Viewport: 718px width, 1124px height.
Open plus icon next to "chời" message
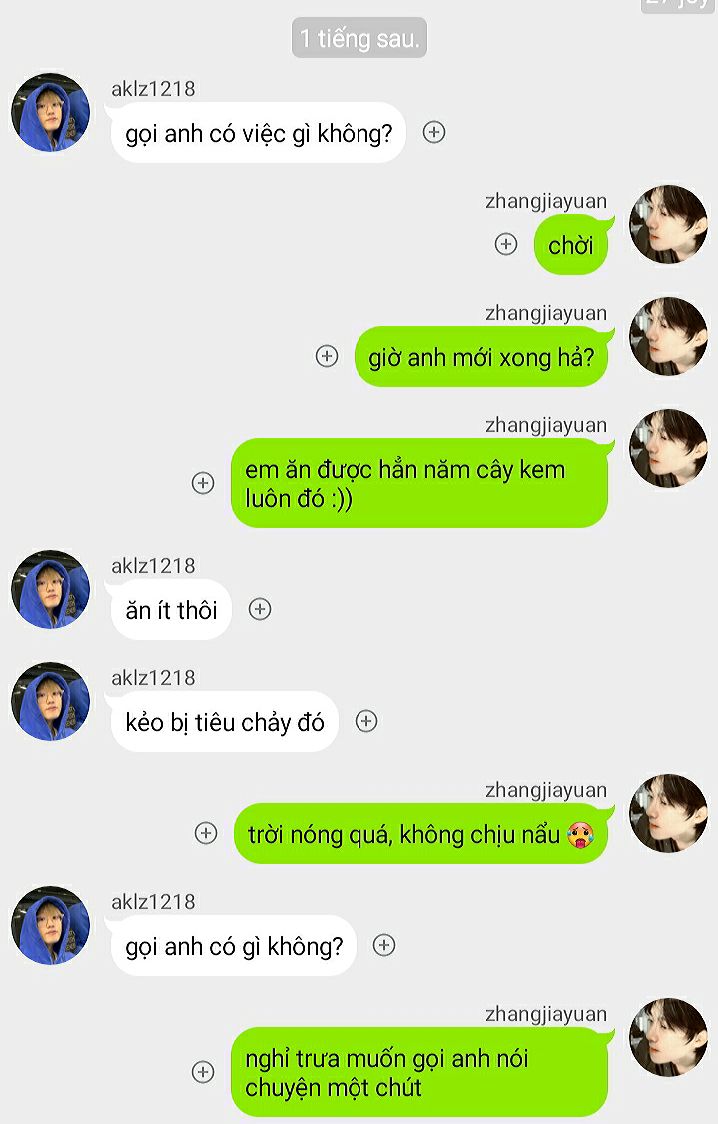(506, 244)
